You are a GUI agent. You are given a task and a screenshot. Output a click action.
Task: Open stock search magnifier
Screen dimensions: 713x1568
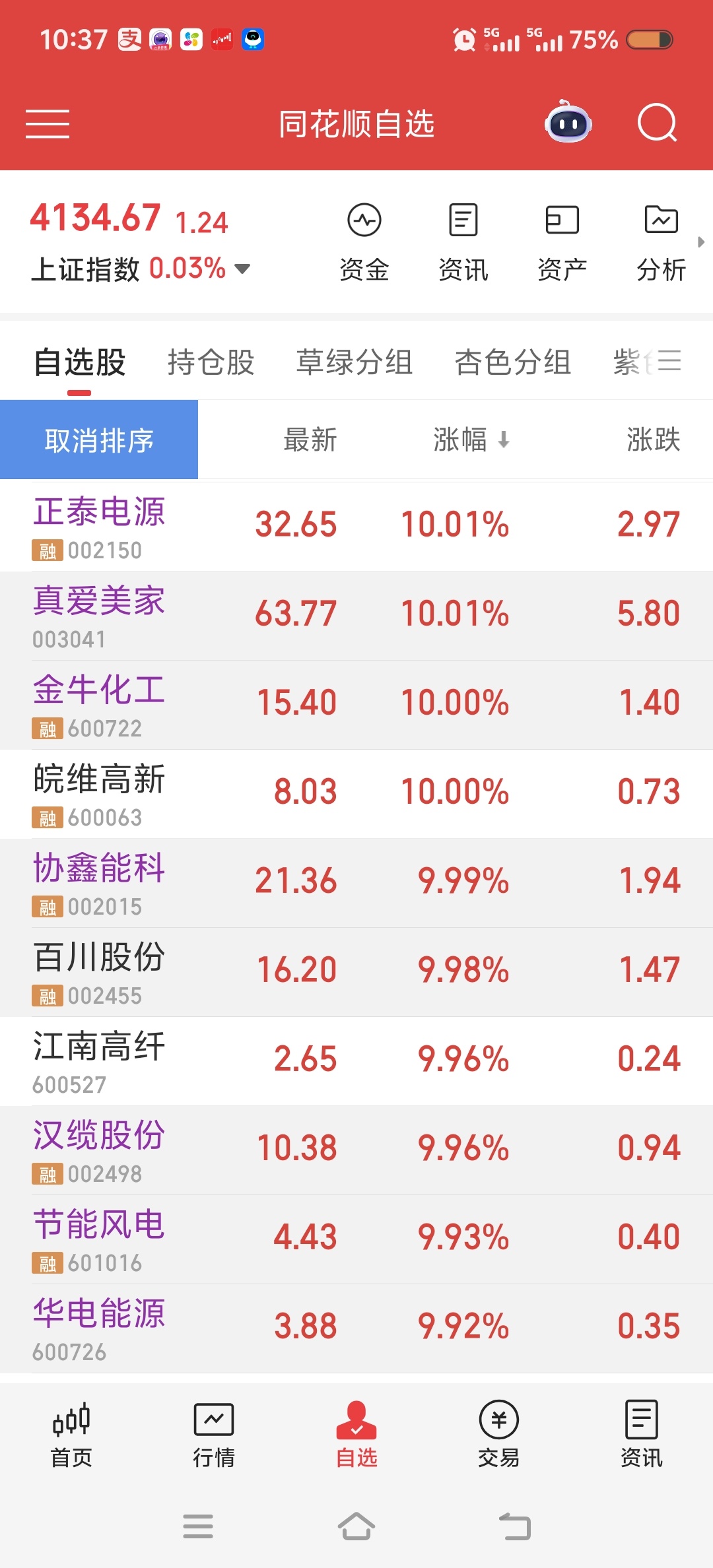[x=657, y=123]
